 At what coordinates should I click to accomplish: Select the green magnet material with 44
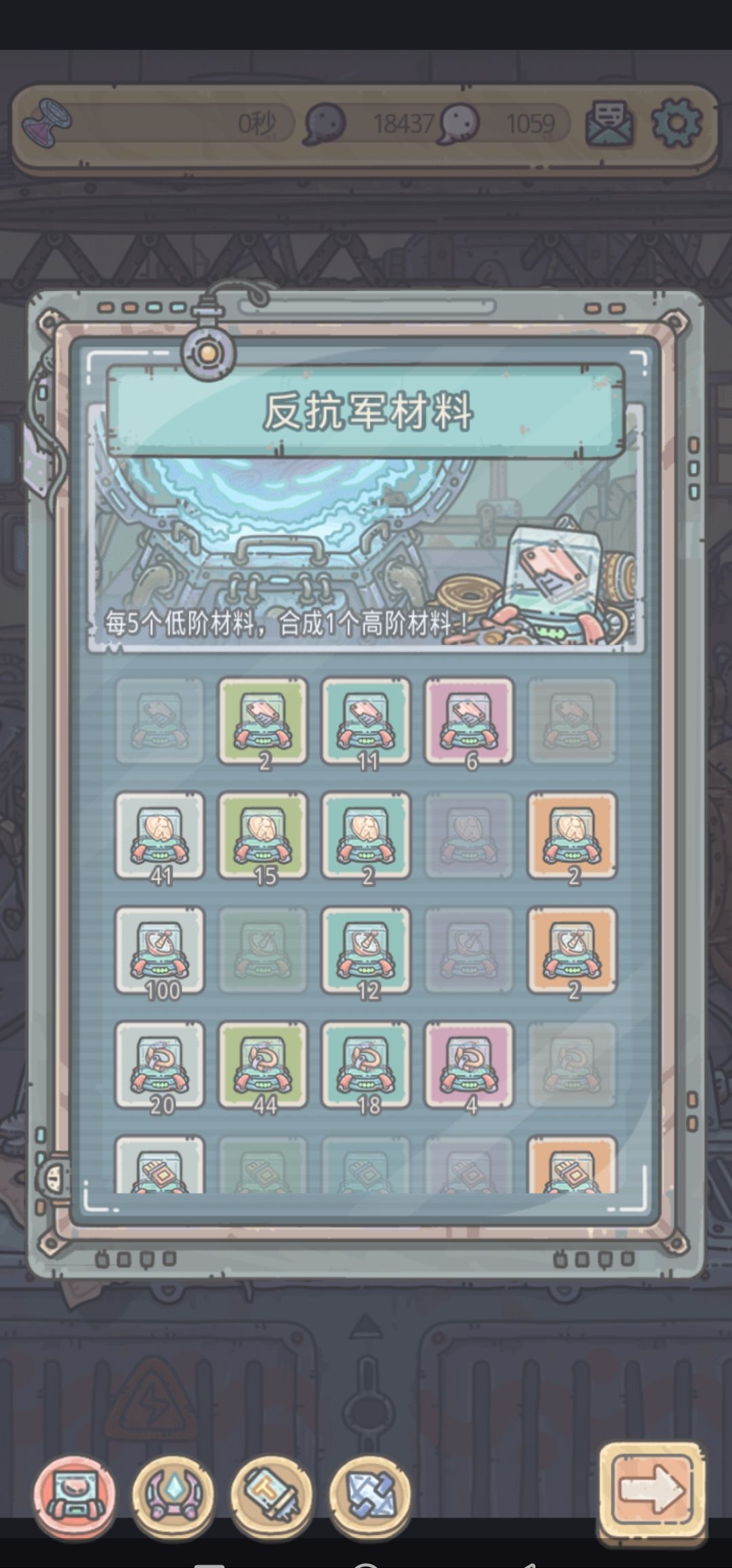point(263,1065)
